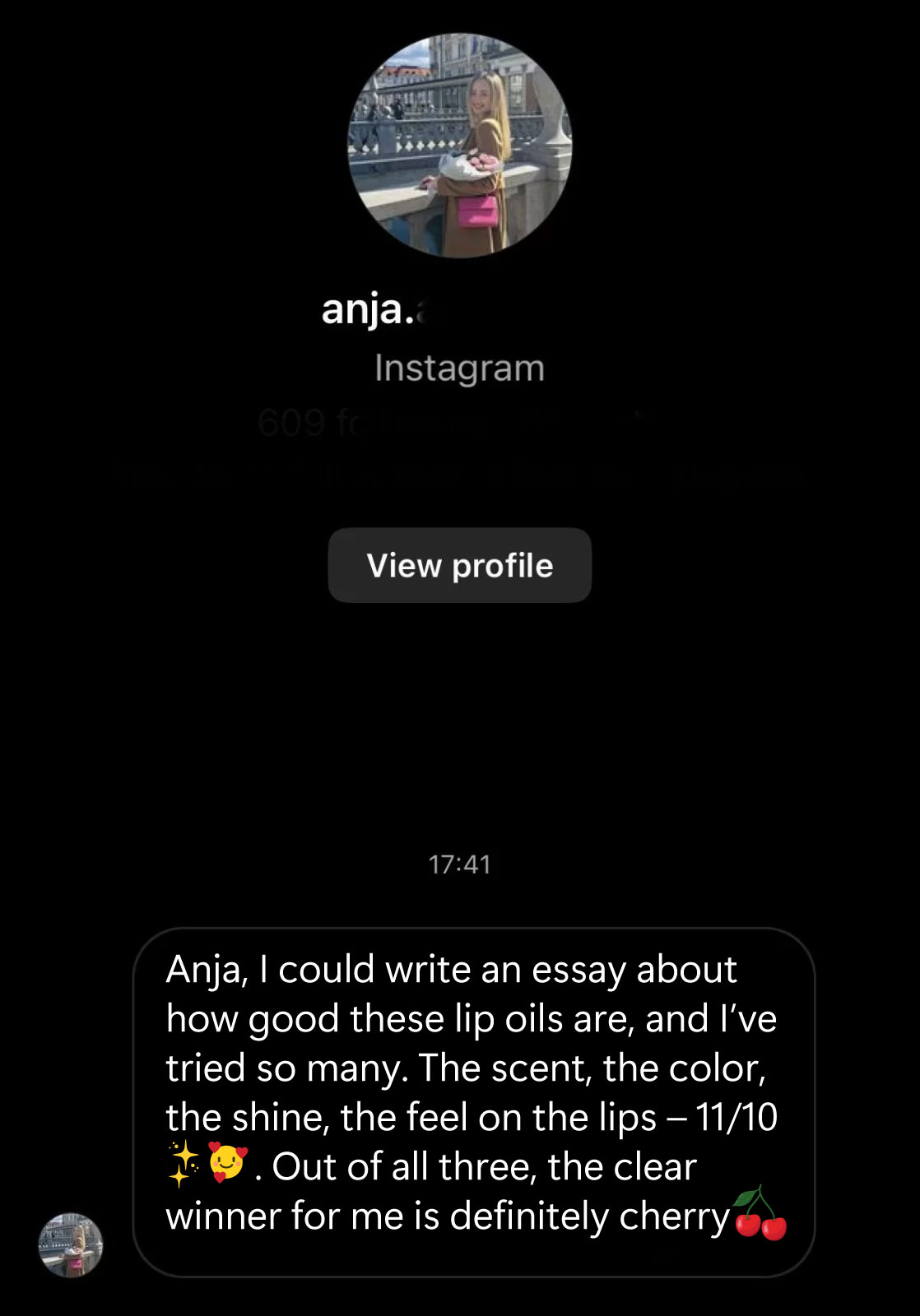Tap the View profile button

pyautogui.click(x=459, y=565)
